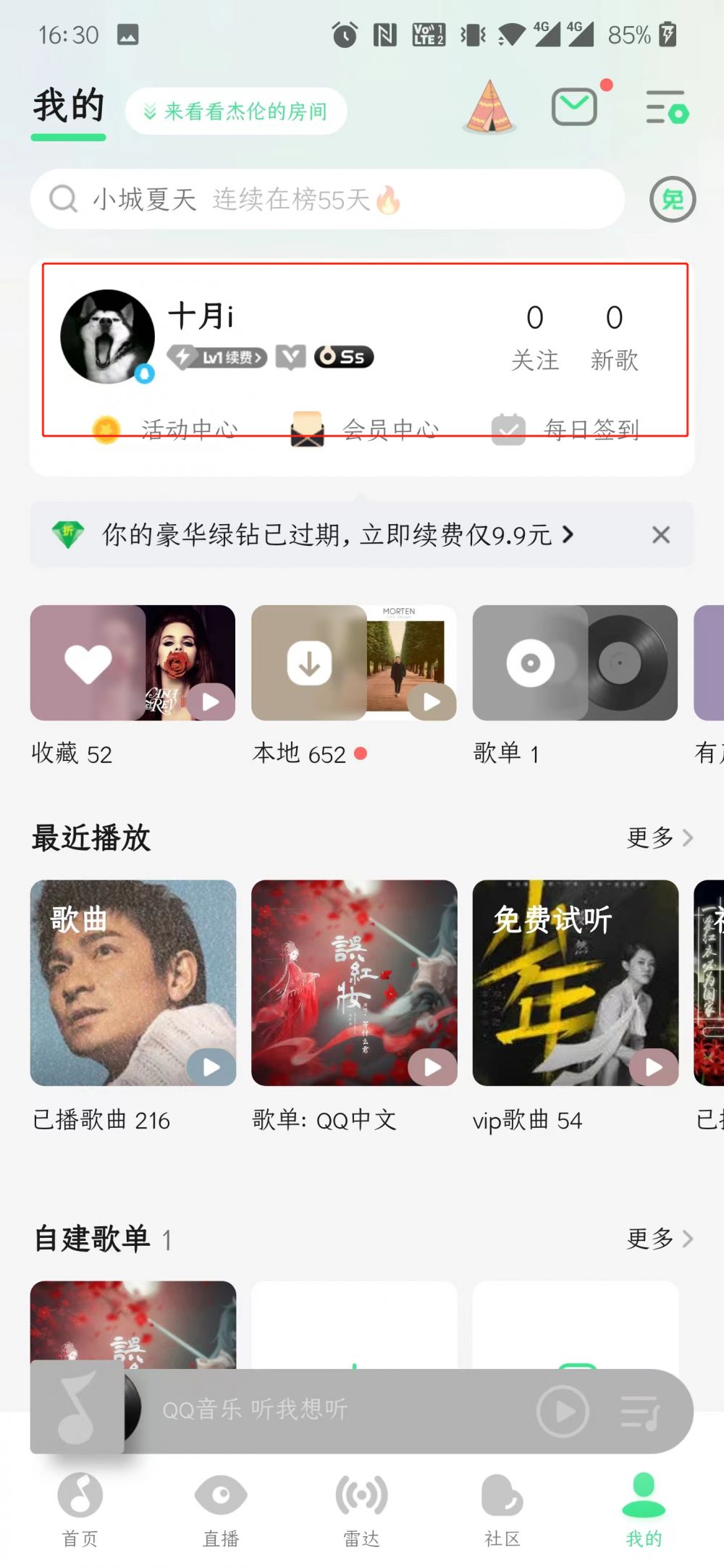Screen dimensions: 724x1568
Task: Open the 会员中心 membership icon
Action: 307,429
